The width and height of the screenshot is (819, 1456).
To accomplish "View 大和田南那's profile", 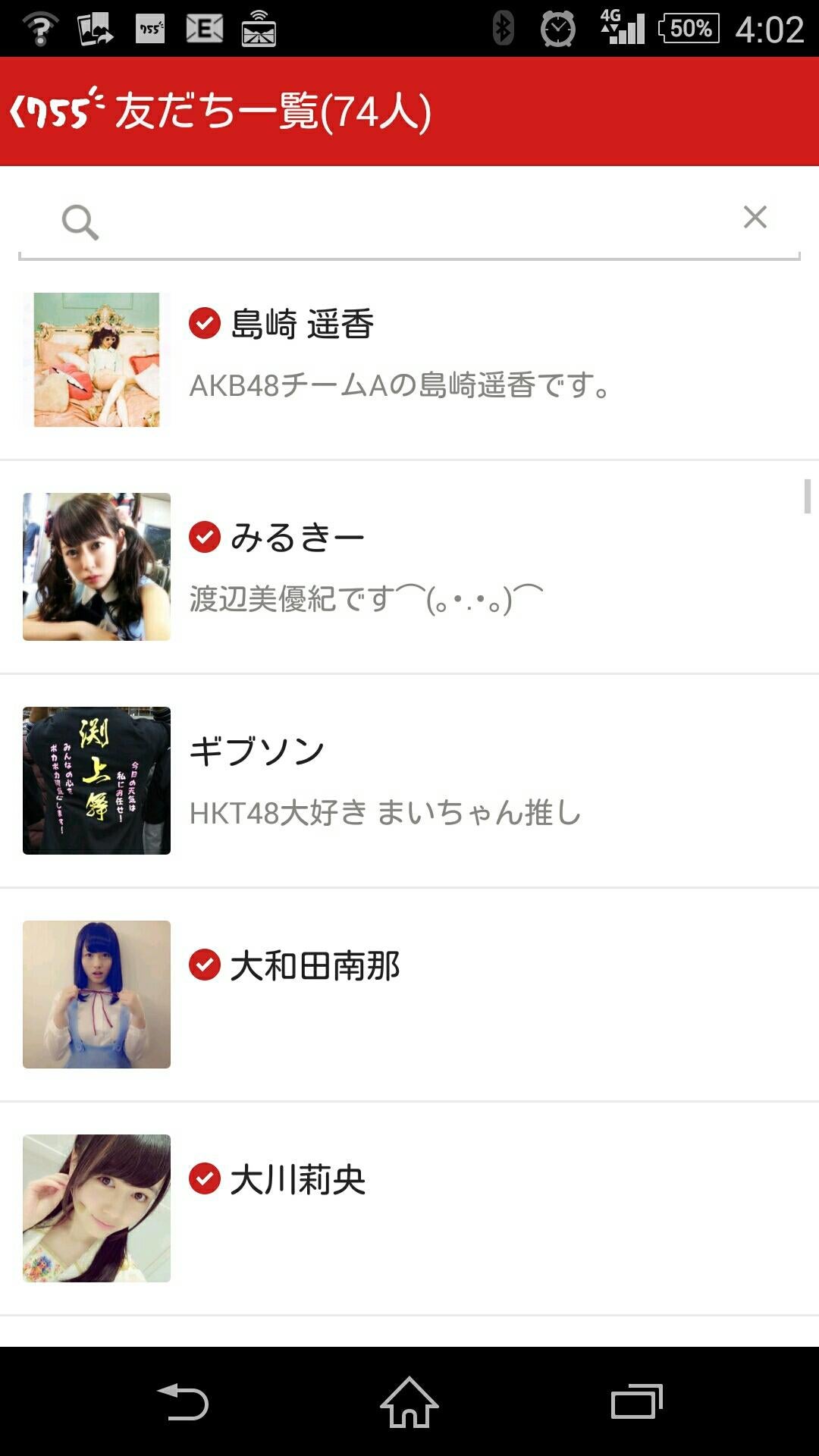I will [409, 994].
